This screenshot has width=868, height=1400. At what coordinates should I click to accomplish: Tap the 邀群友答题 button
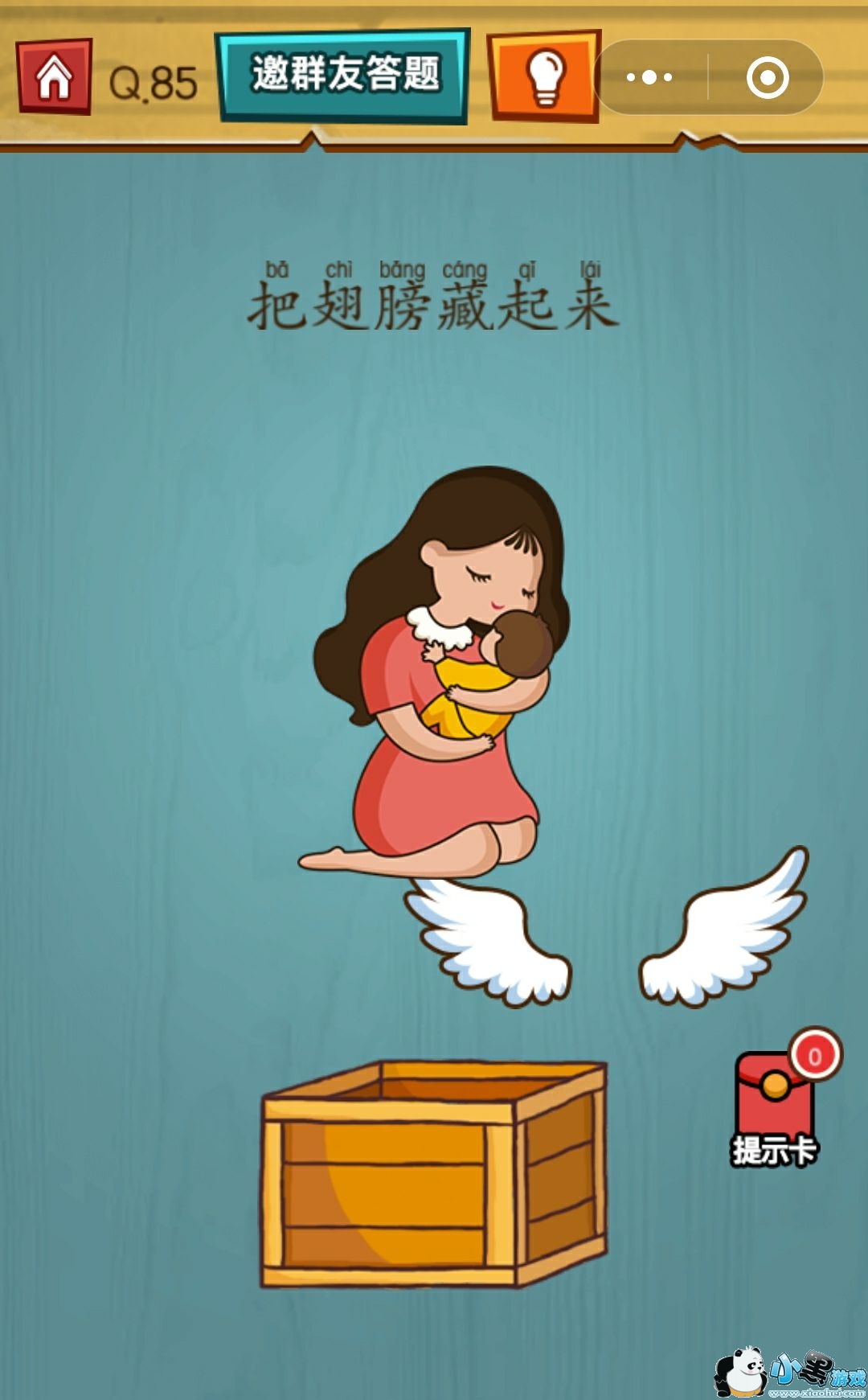pos(343,76)
